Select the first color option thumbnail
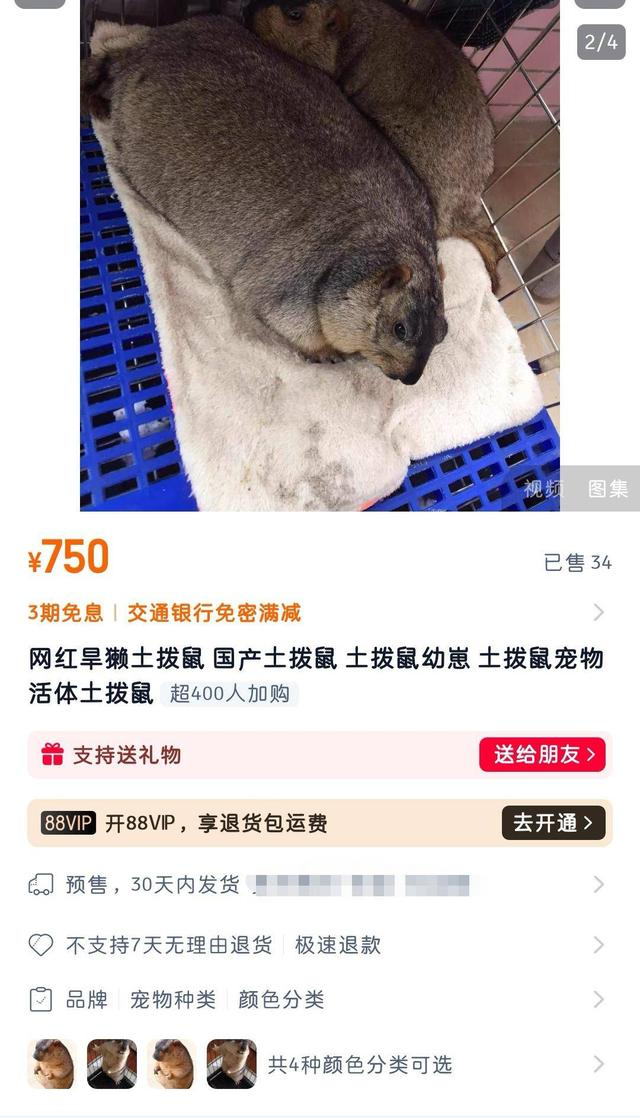640x1118 pixels. tap(52, 1064)
